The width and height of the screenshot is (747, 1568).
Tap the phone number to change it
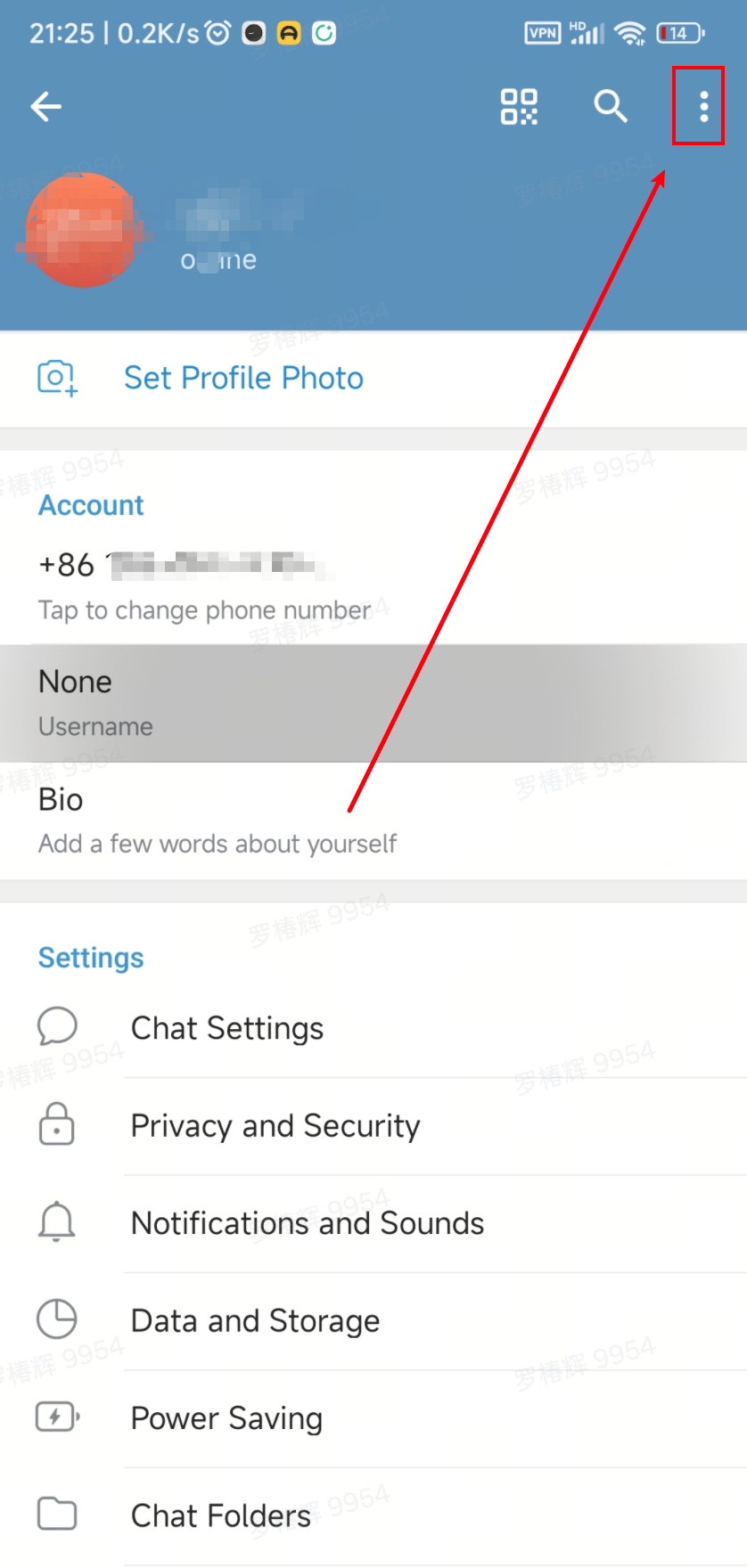tap(205, 584)
